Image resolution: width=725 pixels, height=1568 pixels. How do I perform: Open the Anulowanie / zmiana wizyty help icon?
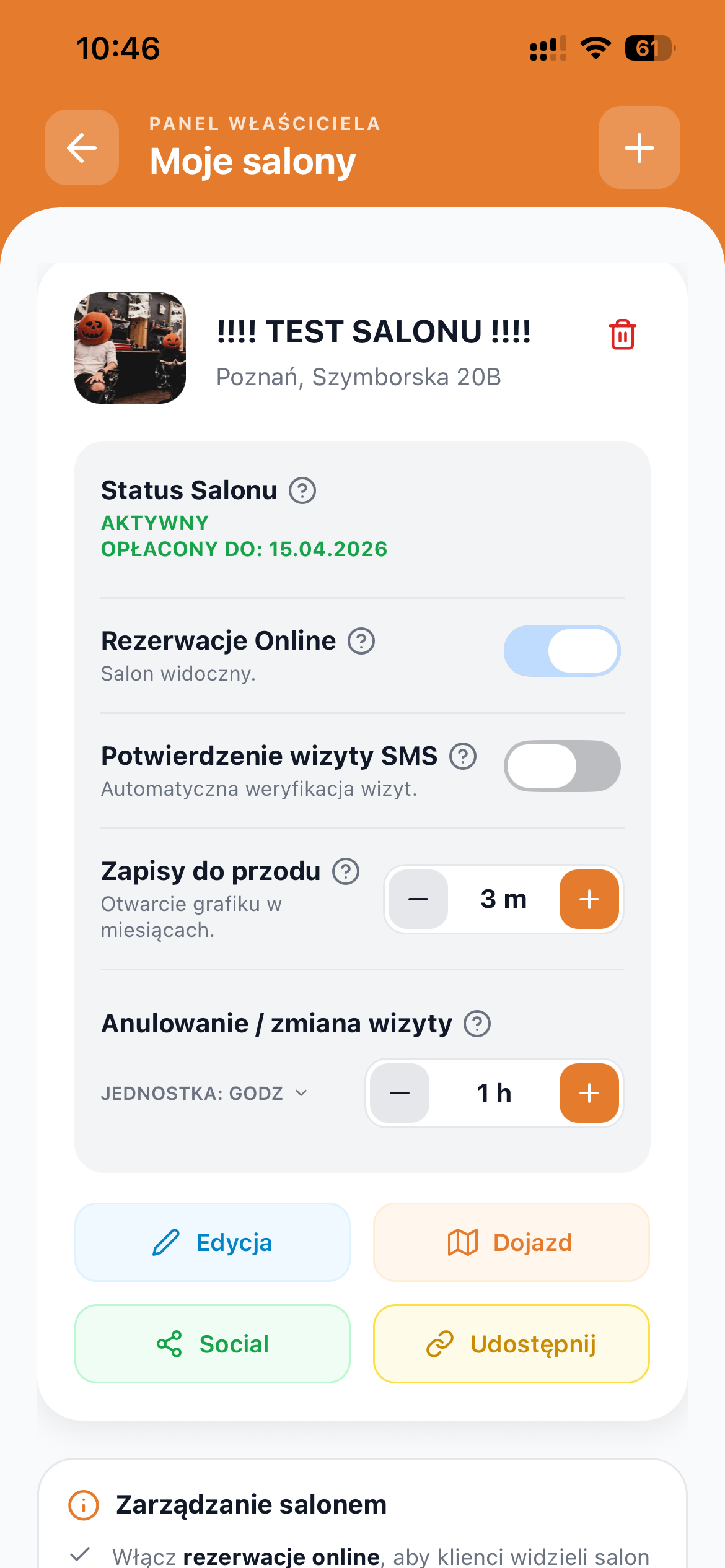pos(476,1023)
